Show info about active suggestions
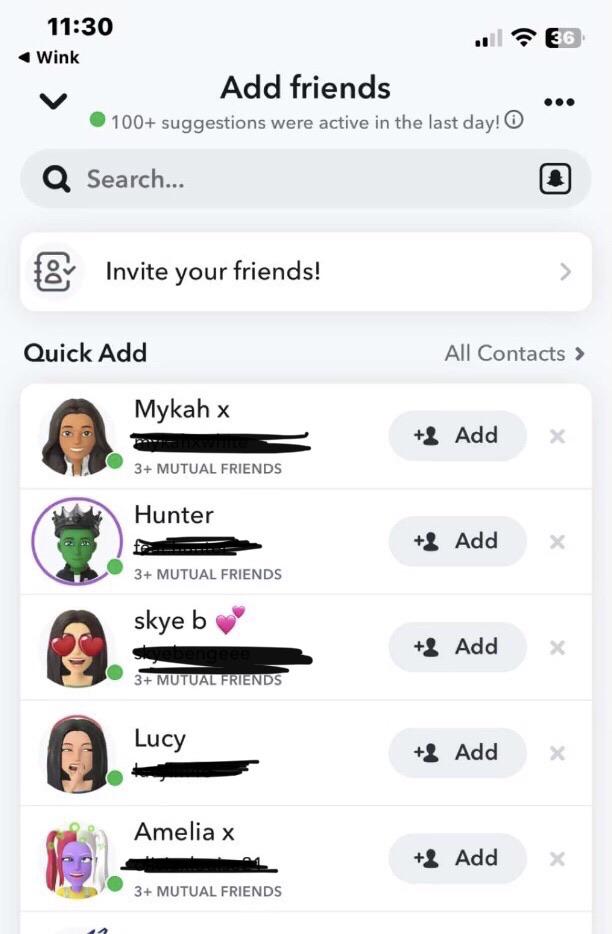612x934 pixels. (x=514, y=121)
